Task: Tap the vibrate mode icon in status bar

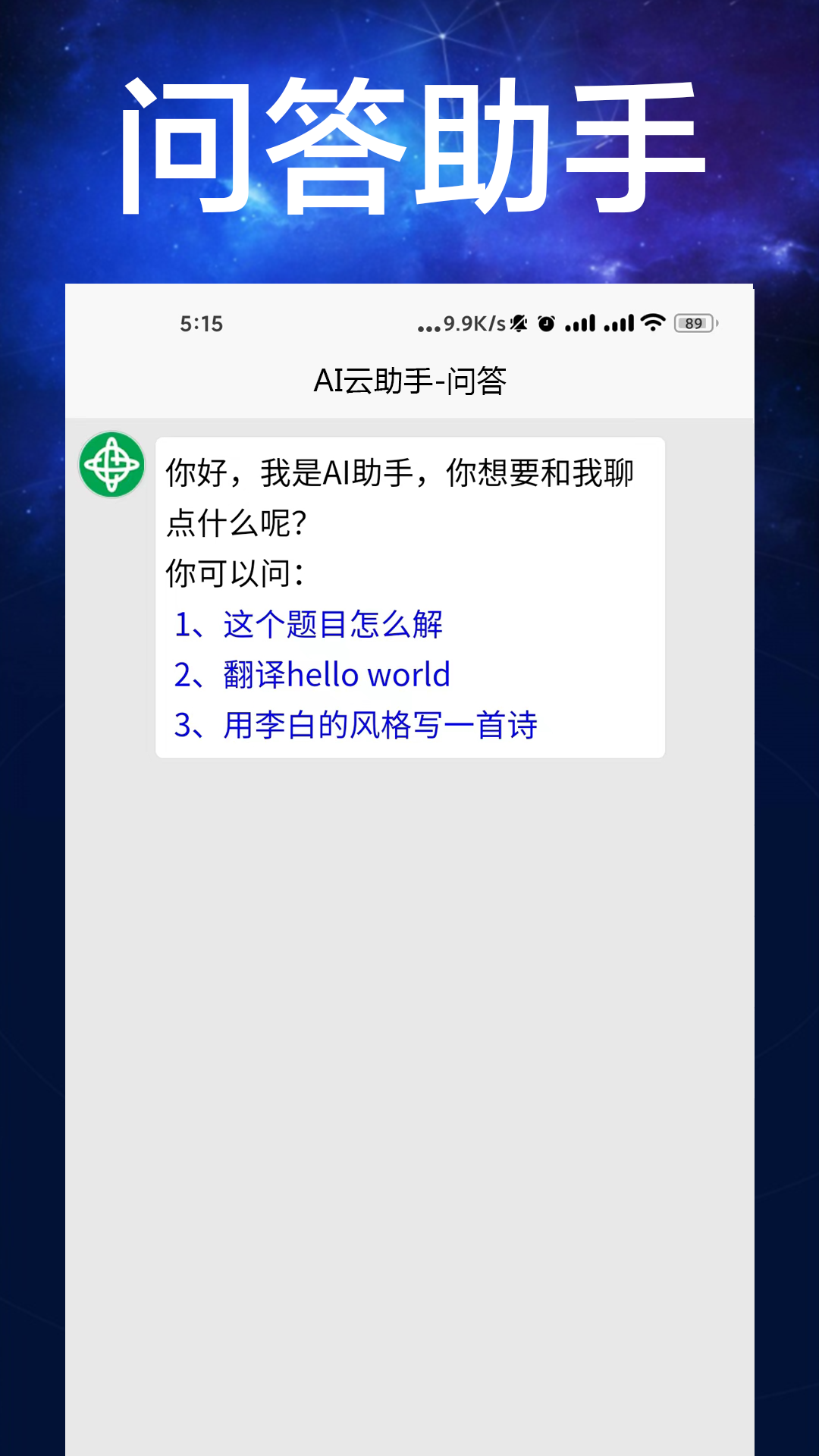Action: 519,324
